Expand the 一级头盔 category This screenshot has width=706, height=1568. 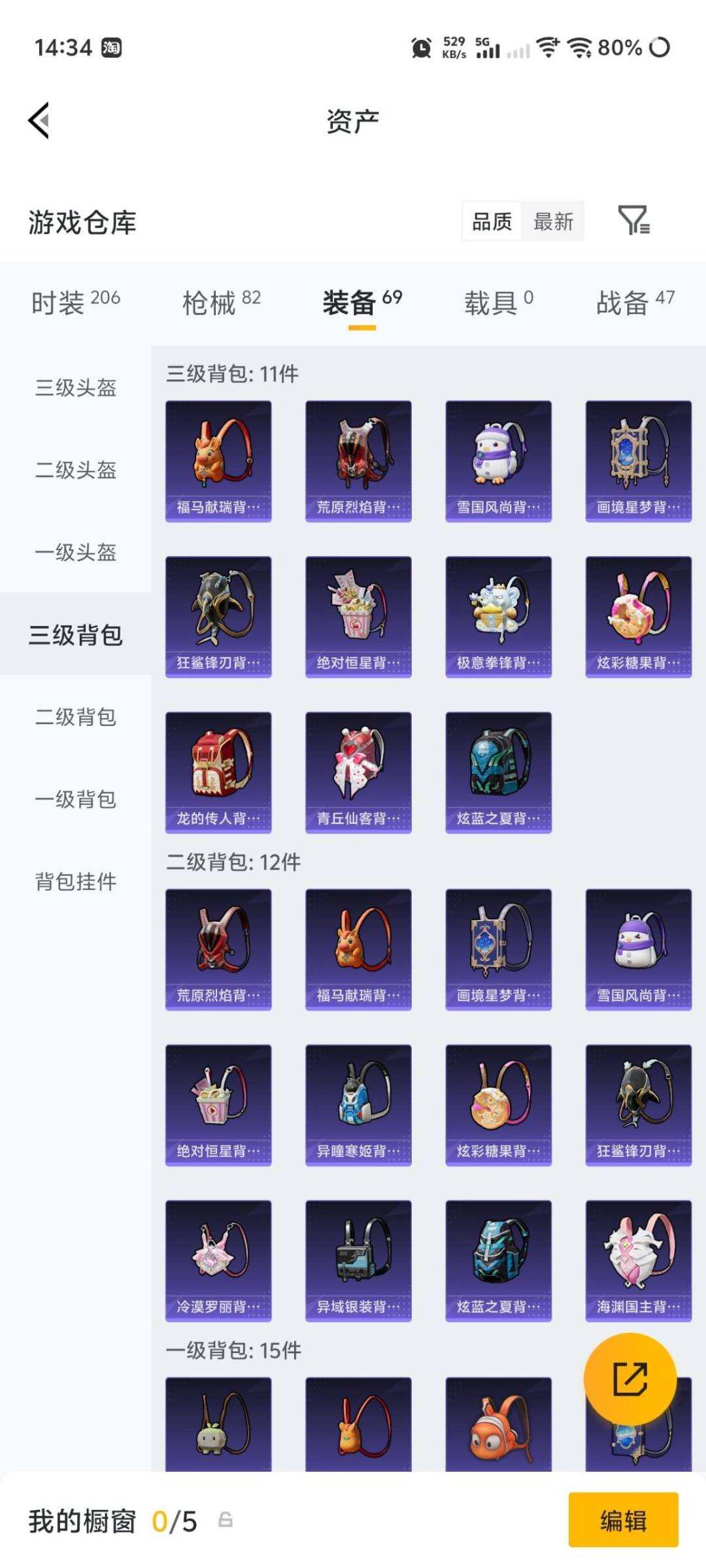point(74,552)
